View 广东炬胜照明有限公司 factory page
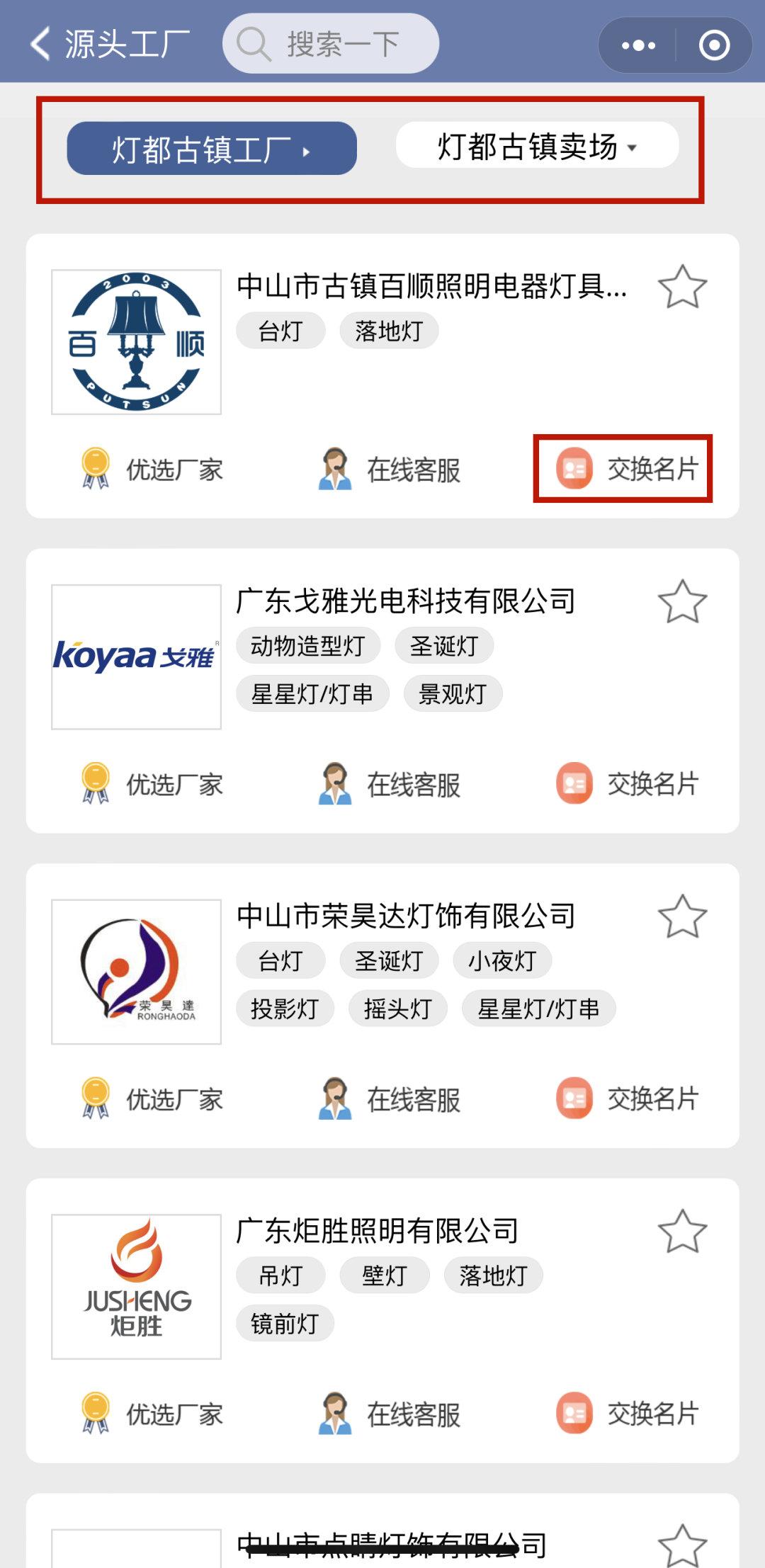The height and width of the screenshot is (1568, 765). [x=377, y=1232]
